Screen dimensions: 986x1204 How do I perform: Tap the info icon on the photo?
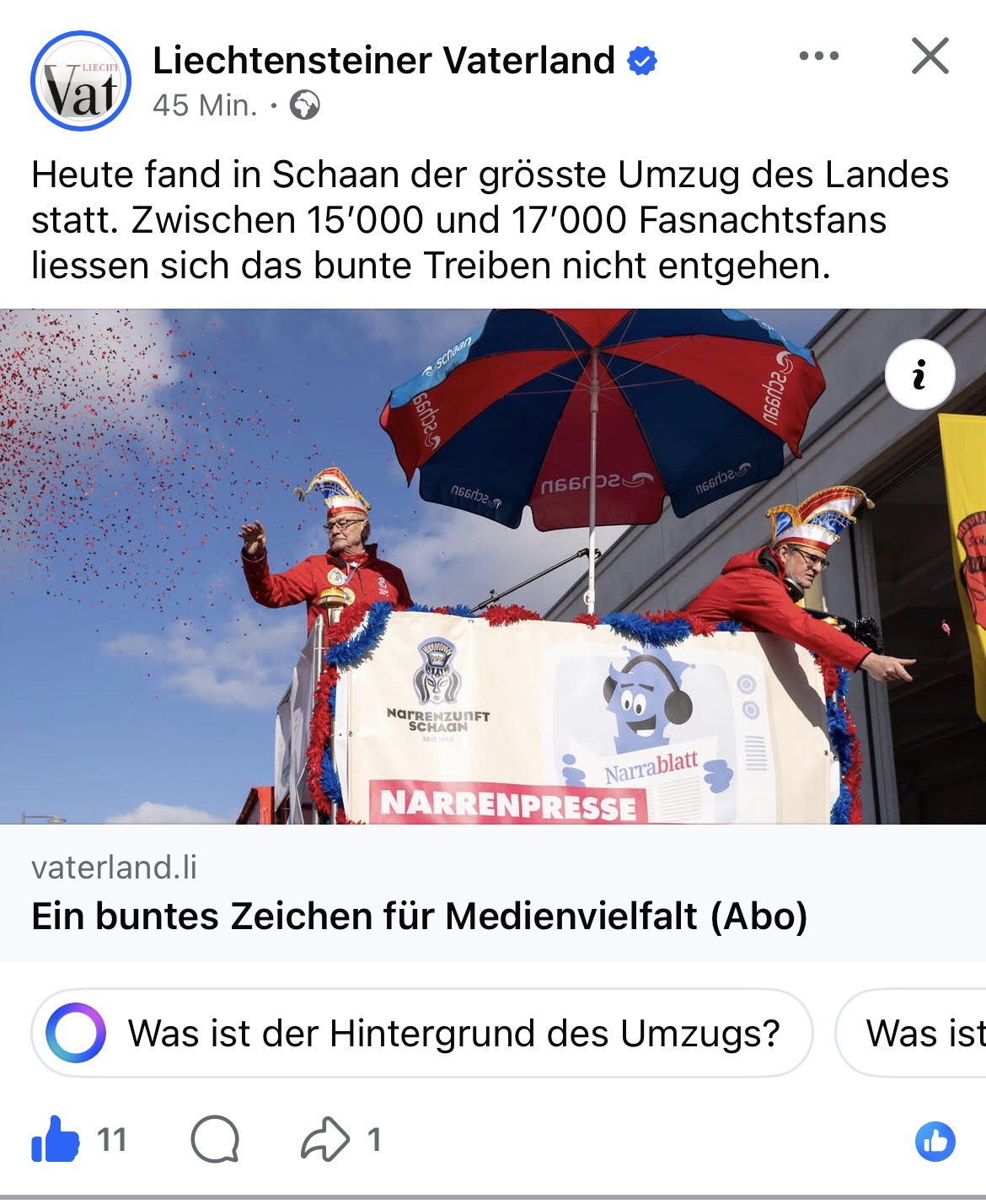[x=919, y=374]
